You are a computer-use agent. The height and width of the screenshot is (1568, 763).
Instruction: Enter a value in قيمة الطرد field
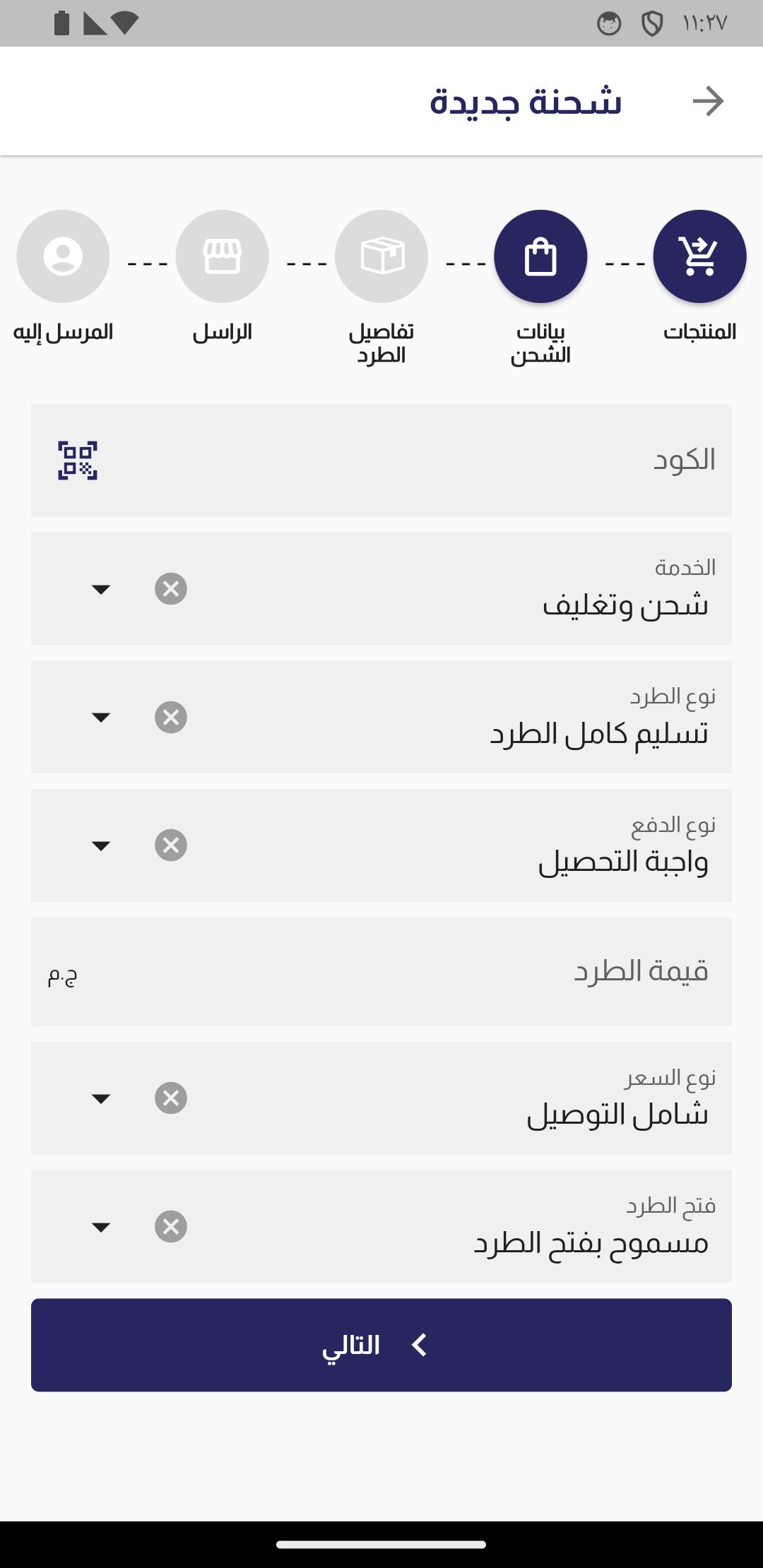[381, 971]
